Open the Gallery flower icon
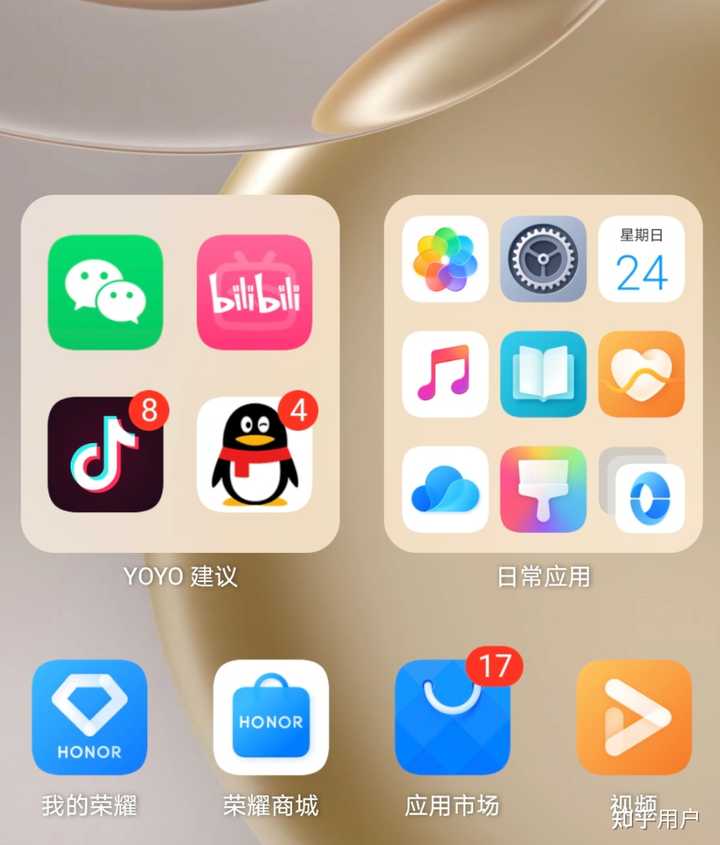The image size is (720, 845). [x=445, y=259]
